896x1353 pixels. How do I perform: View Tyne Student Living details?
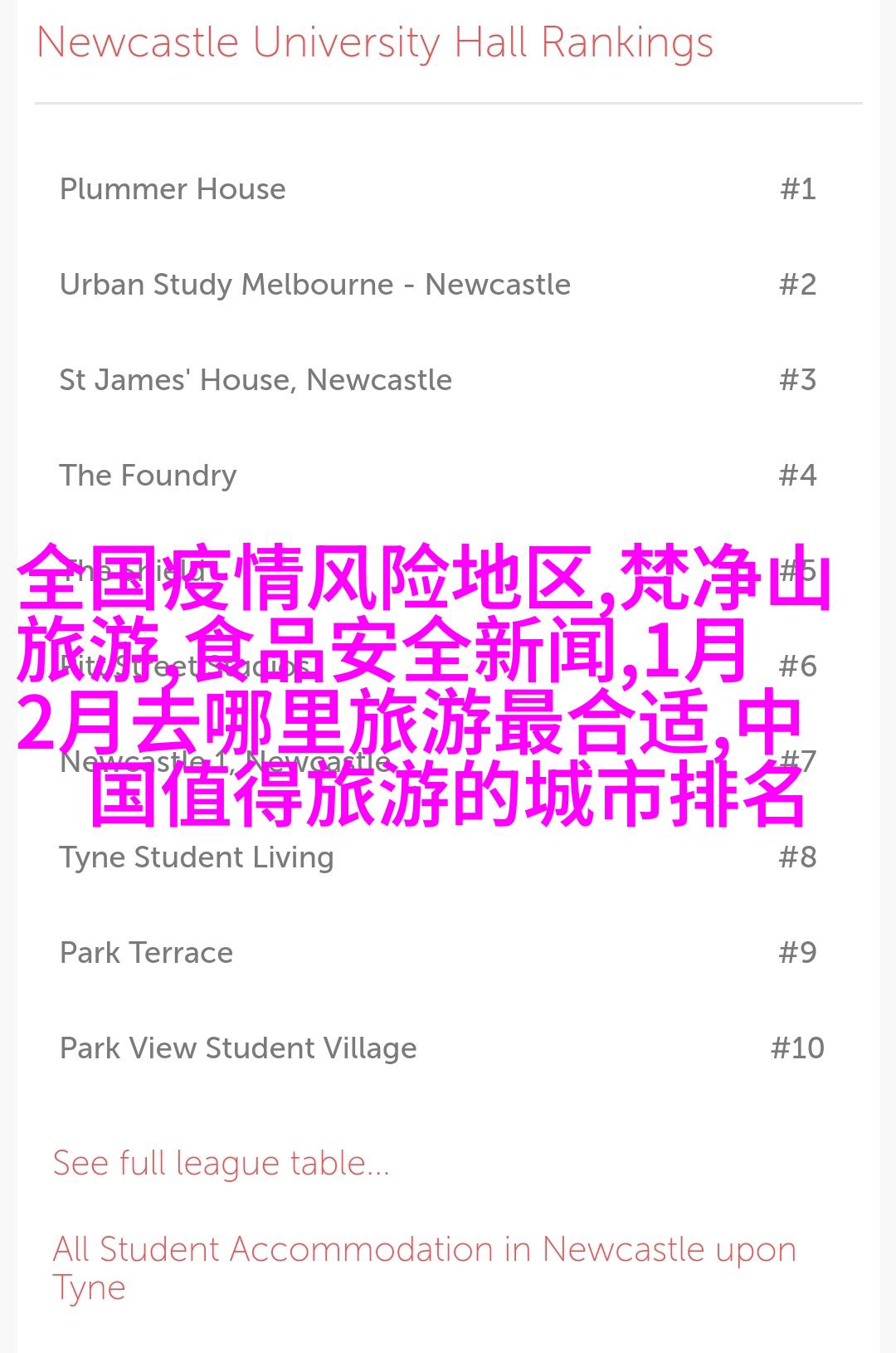tap(197, 857)
